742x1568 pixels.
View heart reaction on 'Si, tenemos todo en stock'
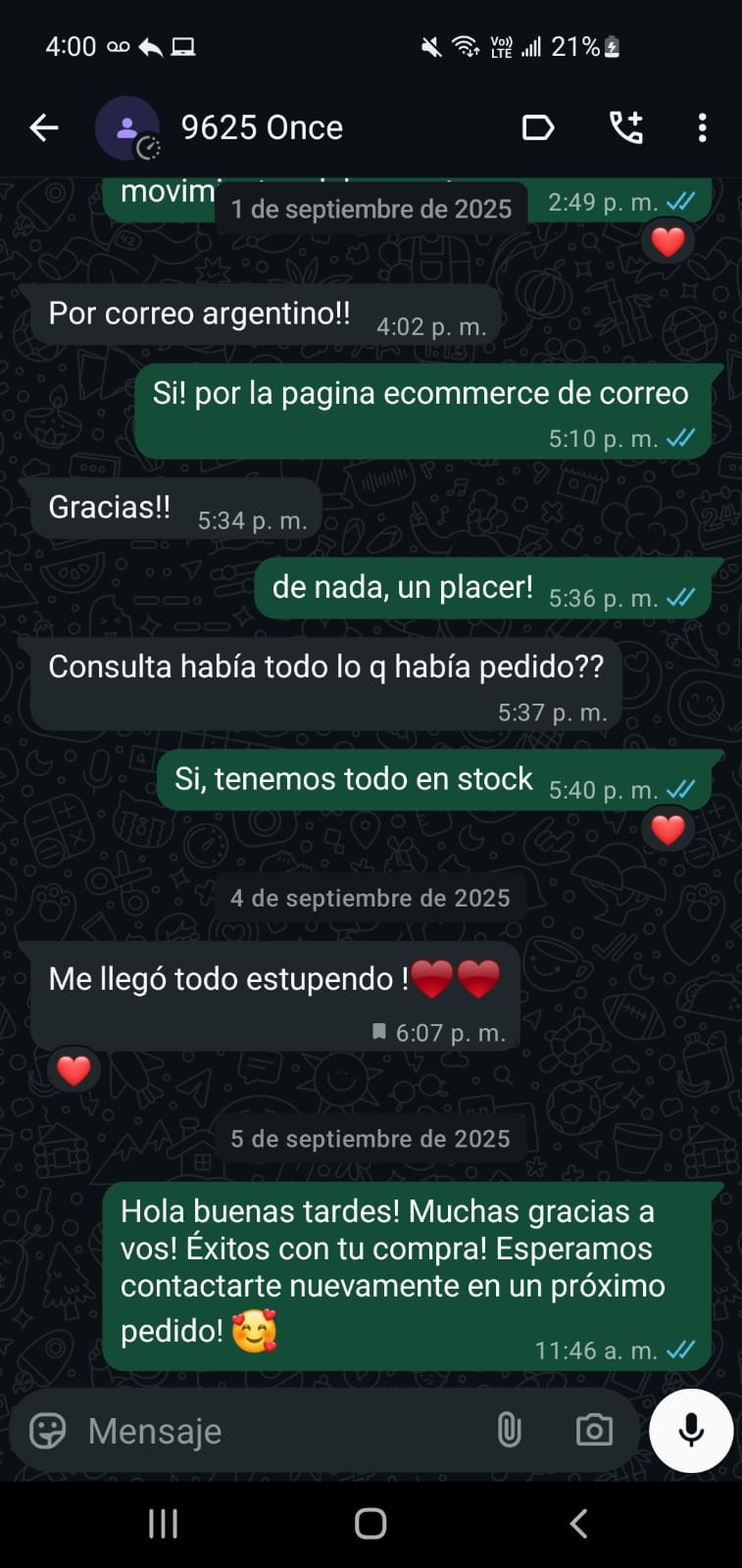668,829
